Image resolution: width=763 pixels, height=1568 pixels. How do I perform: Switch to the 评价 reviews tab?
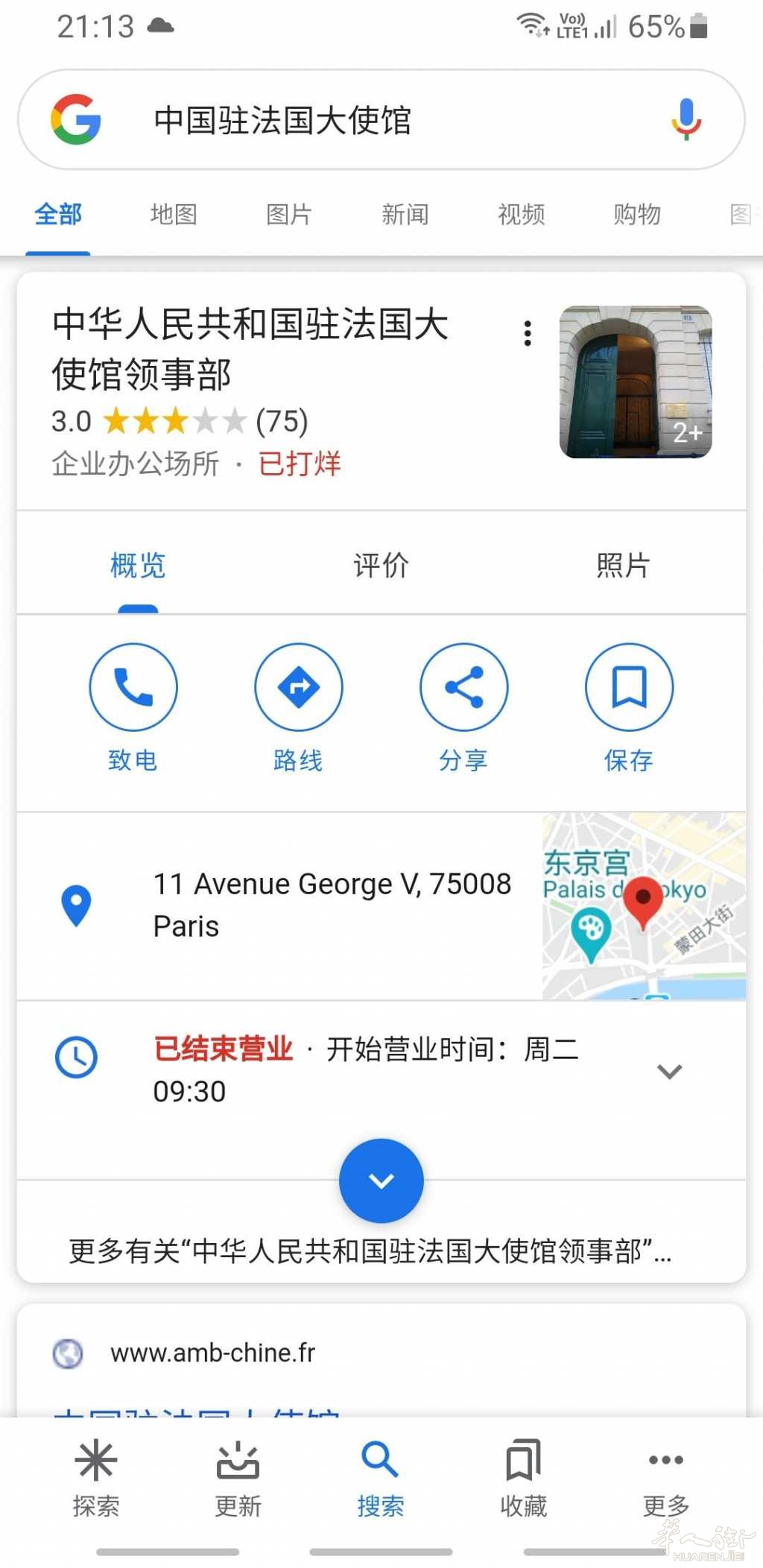click(381, 565)
